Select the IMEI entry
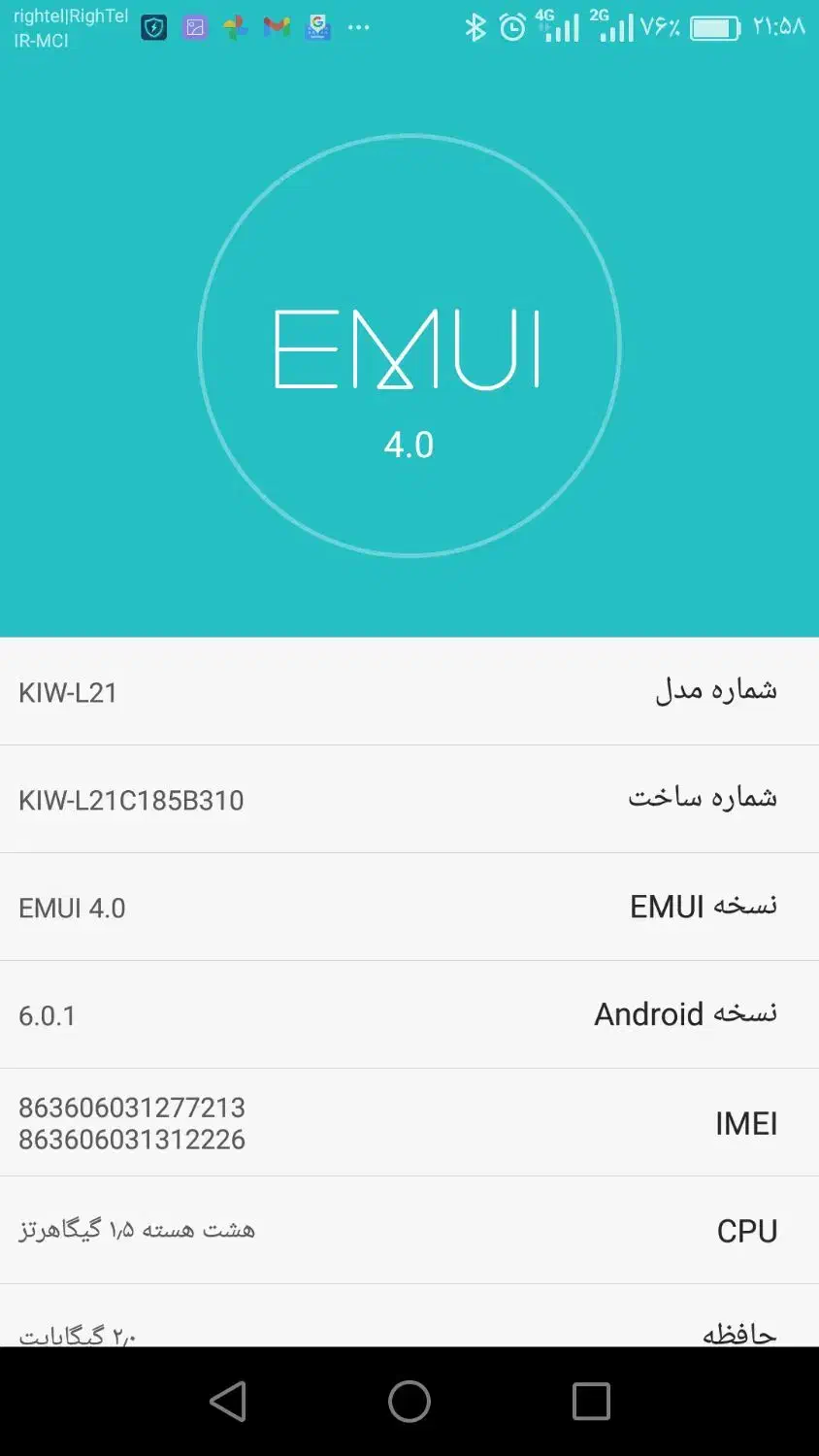Viewport: 819px width, 1456px height. coord(409,1123)
